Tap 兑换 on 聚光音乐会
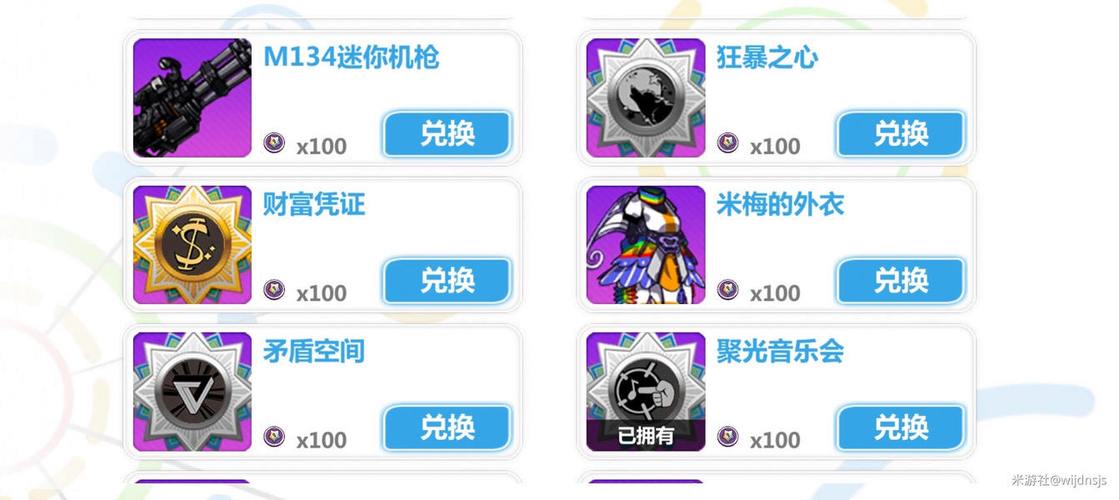The image size is (1119, 500). point(900,428)
